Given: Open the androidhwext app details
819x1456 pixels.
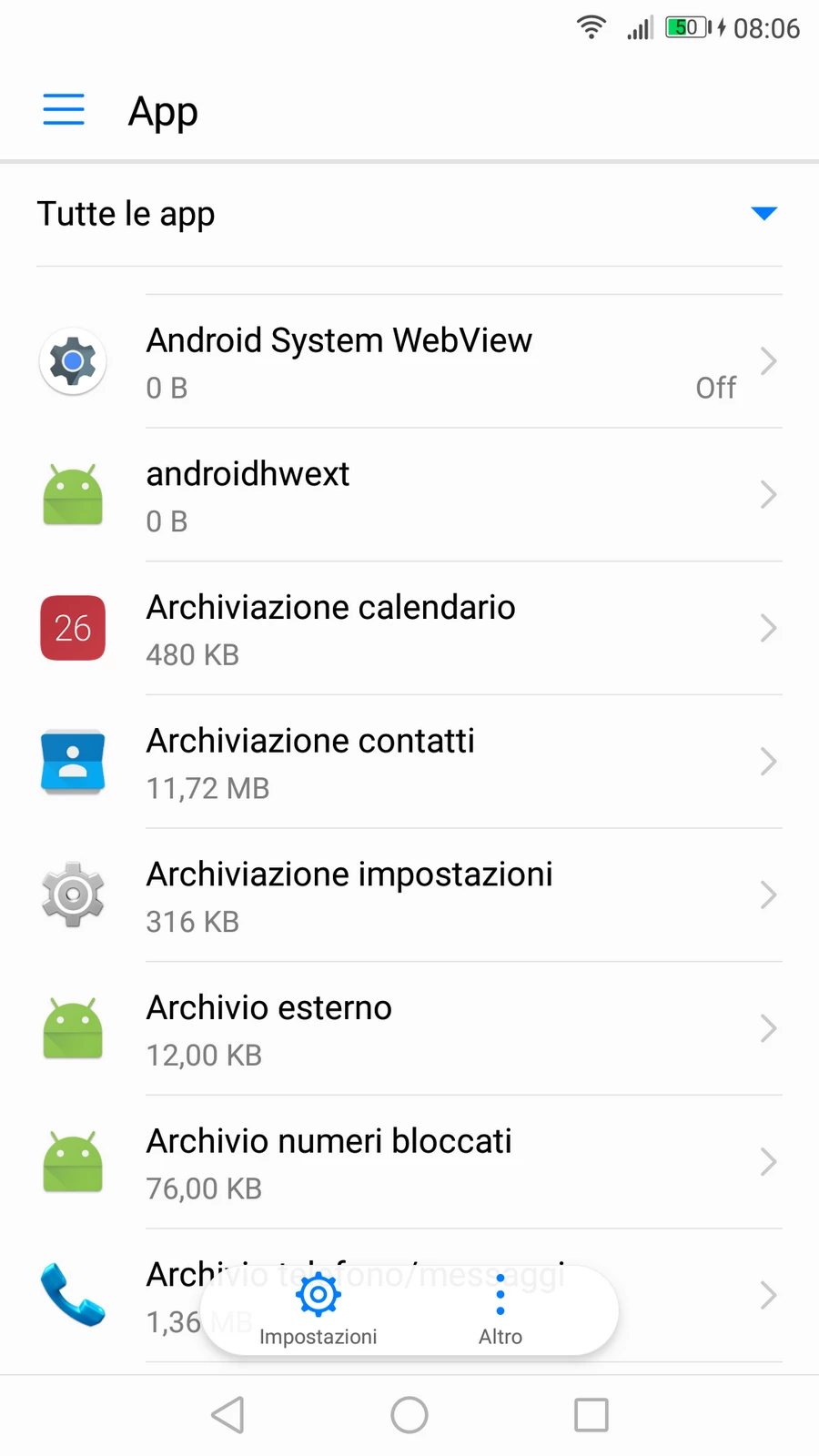Looking at the screenshot, I should click(409, 495).
